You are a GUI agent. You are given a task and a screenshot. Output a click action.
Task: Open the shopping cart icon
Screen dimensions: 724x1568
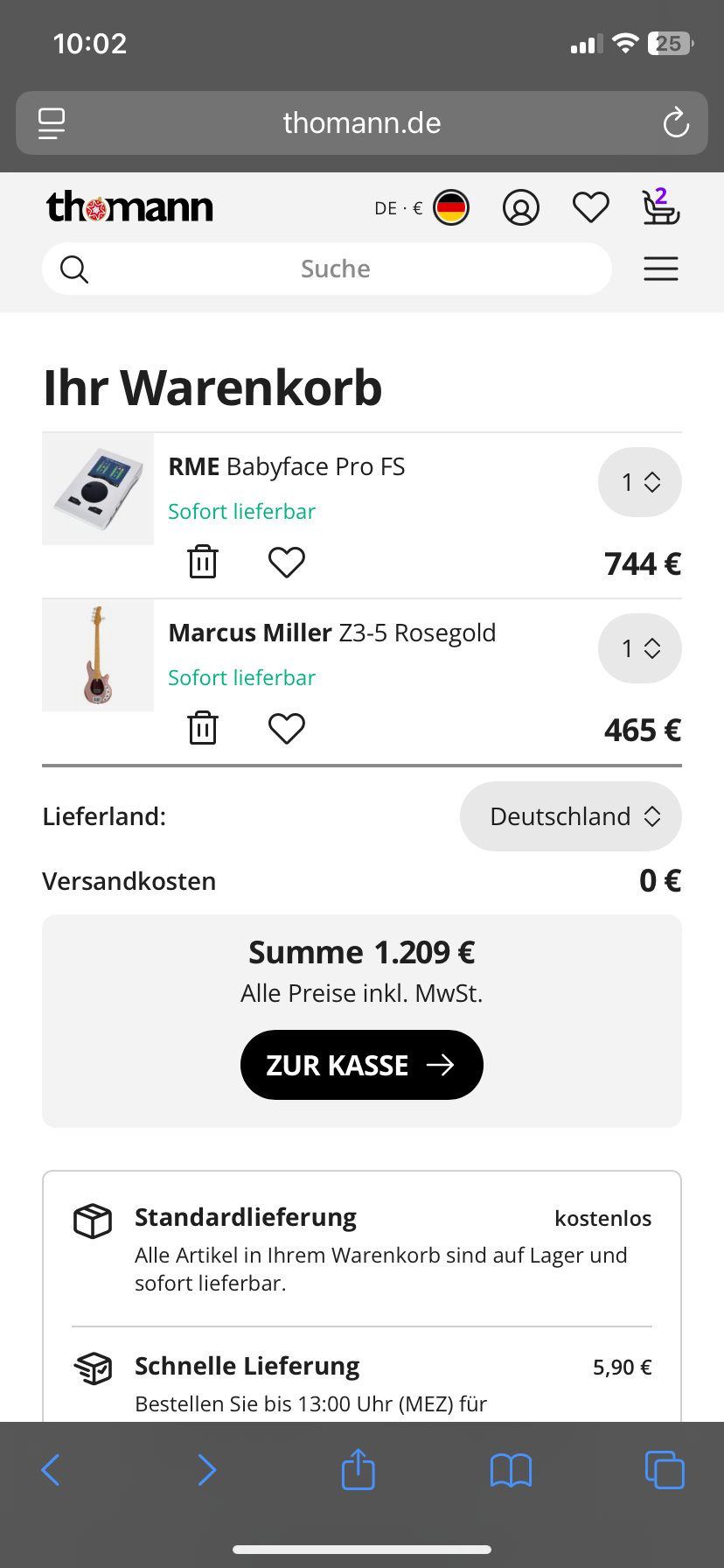[x=660, y=207]
